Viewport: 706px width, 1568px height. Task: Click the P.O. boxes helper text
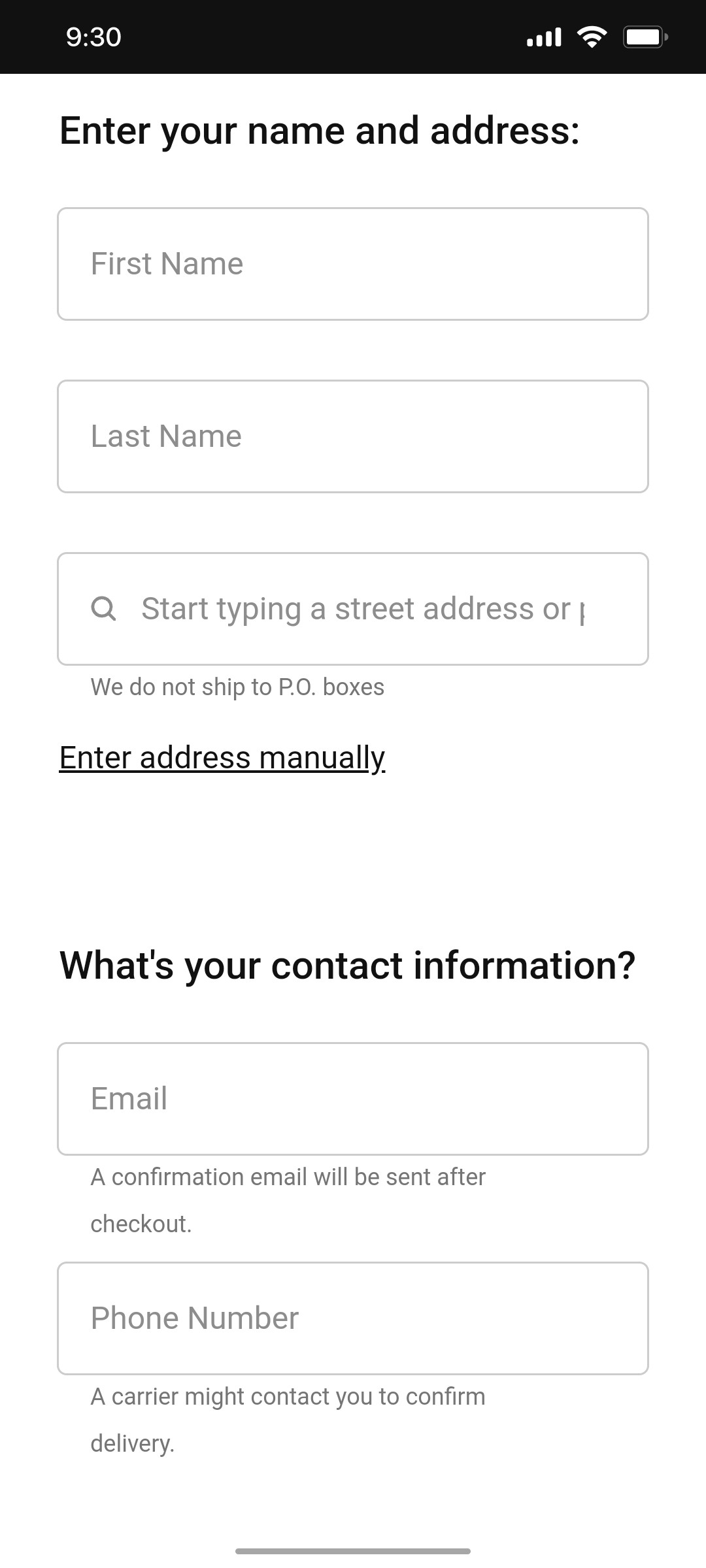[237, 687]
